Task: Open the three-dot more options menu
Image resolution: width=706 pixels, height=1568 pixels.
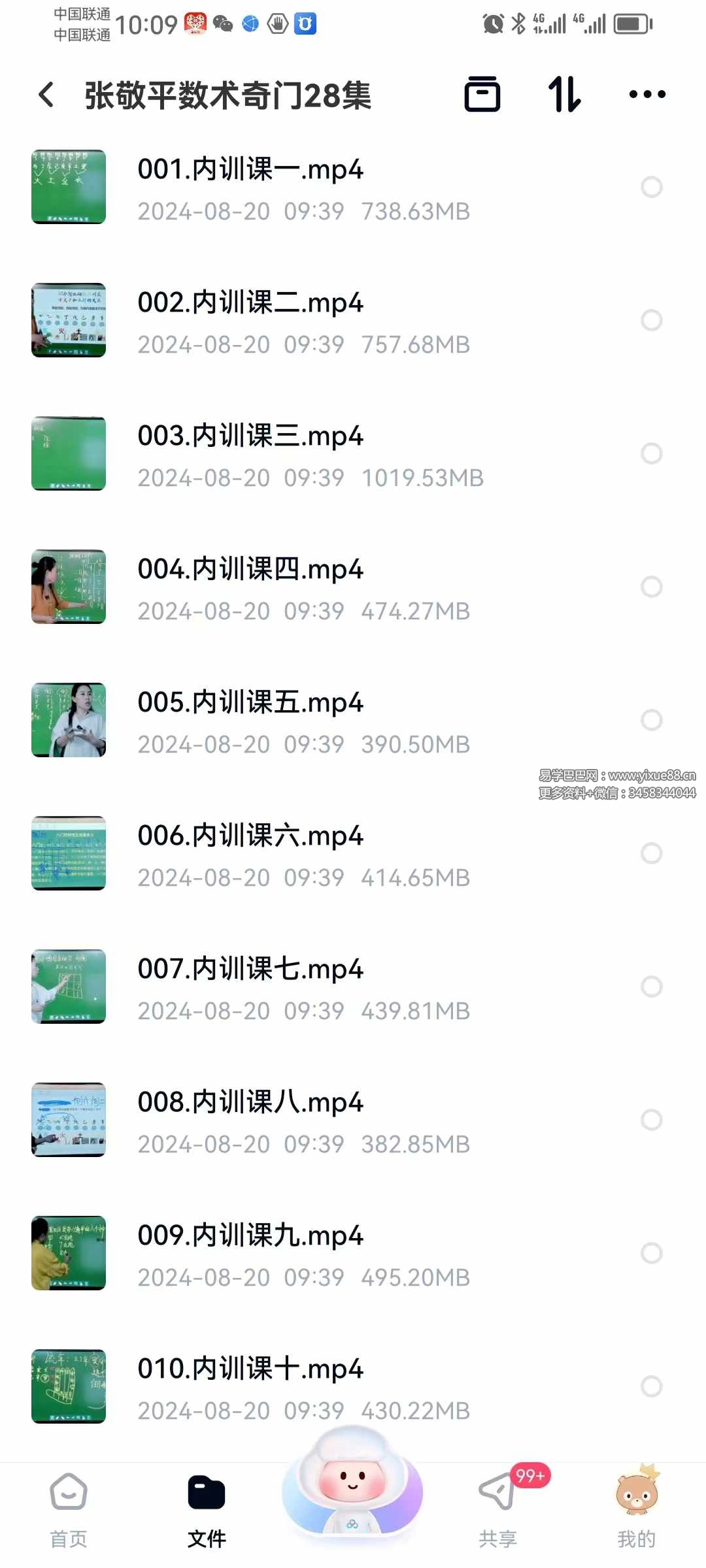Action: pos(646,95)
